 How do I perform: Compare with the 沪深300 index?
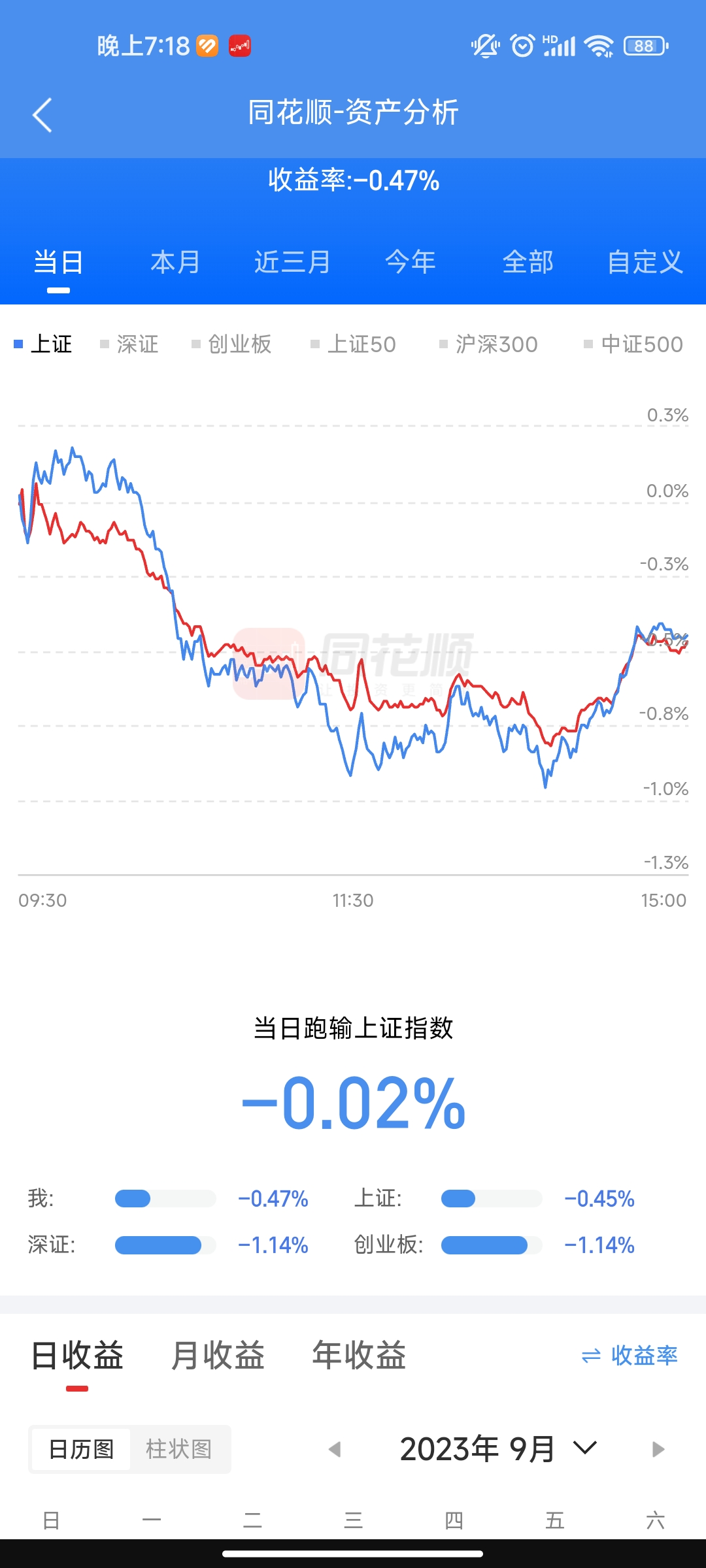point(489,344)
